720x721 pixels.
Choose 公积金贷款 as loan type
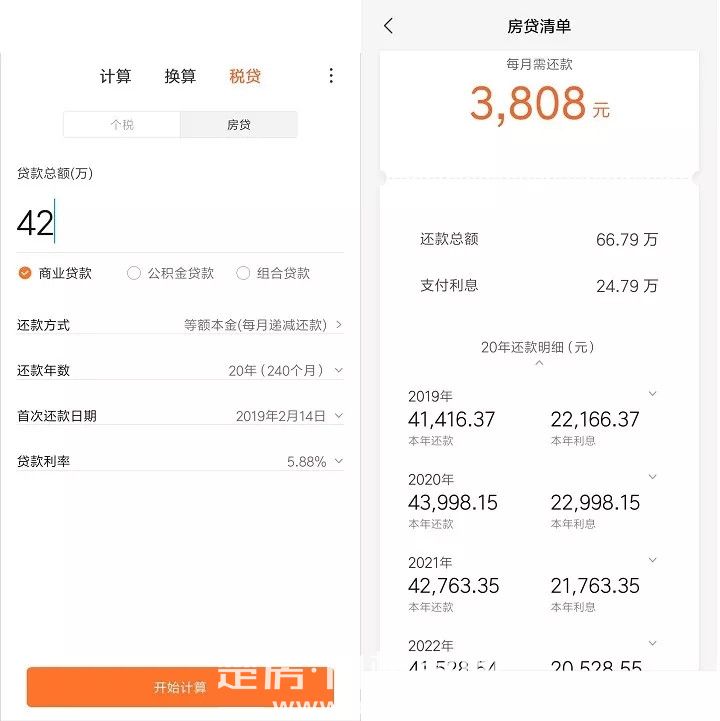pyautogui.click(x=170, y=273)
